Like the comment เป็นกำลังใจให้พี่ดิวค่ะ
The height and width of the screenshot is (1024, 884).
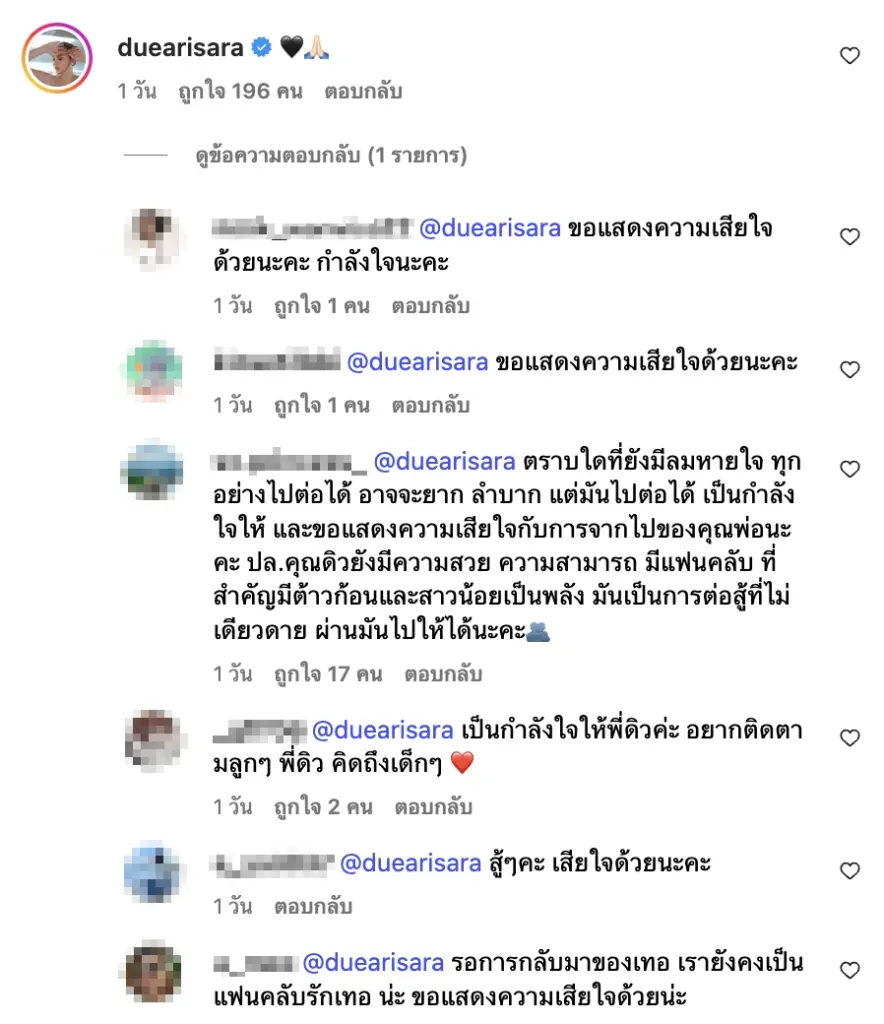pyautogui.click(x=849, y=738)
